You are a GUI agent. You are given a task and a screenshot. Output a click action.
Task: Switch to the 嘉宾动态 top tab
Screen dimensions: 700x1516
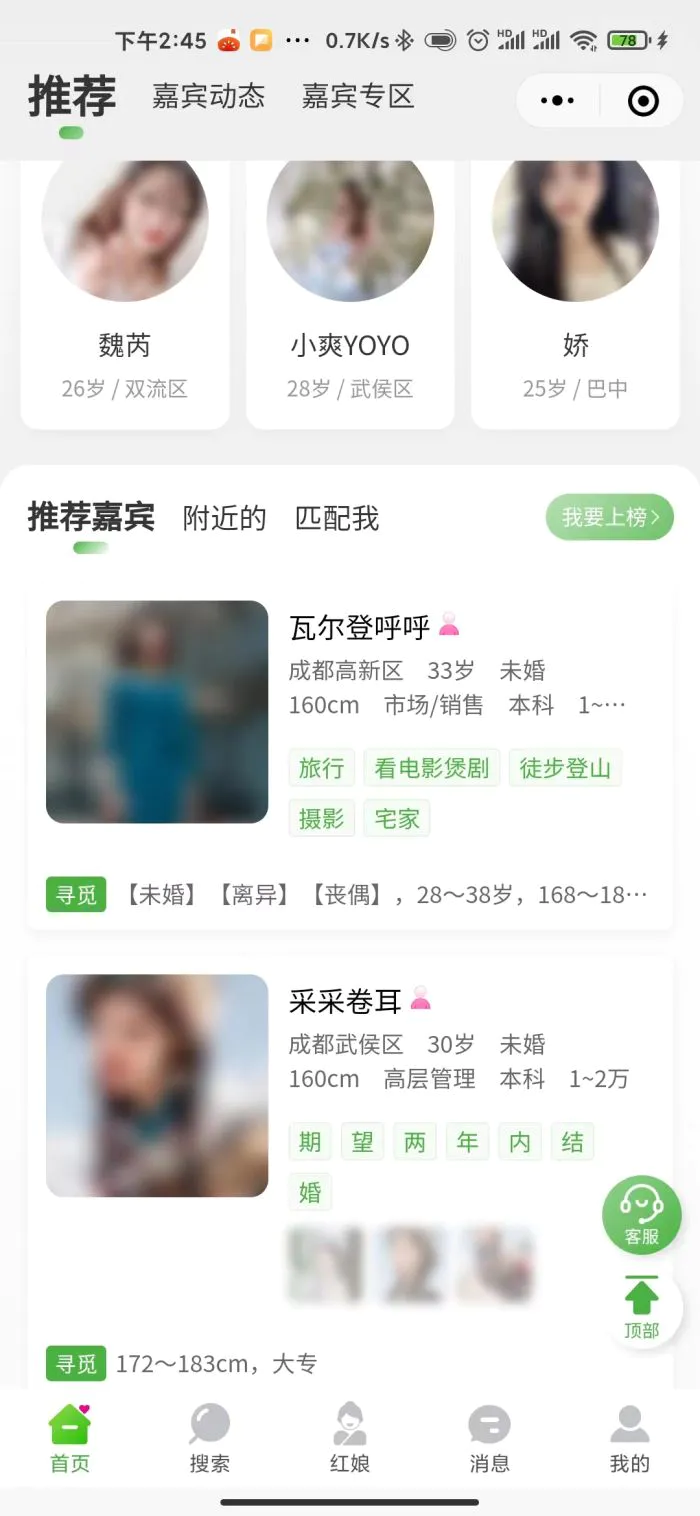(x=208, y=97)
